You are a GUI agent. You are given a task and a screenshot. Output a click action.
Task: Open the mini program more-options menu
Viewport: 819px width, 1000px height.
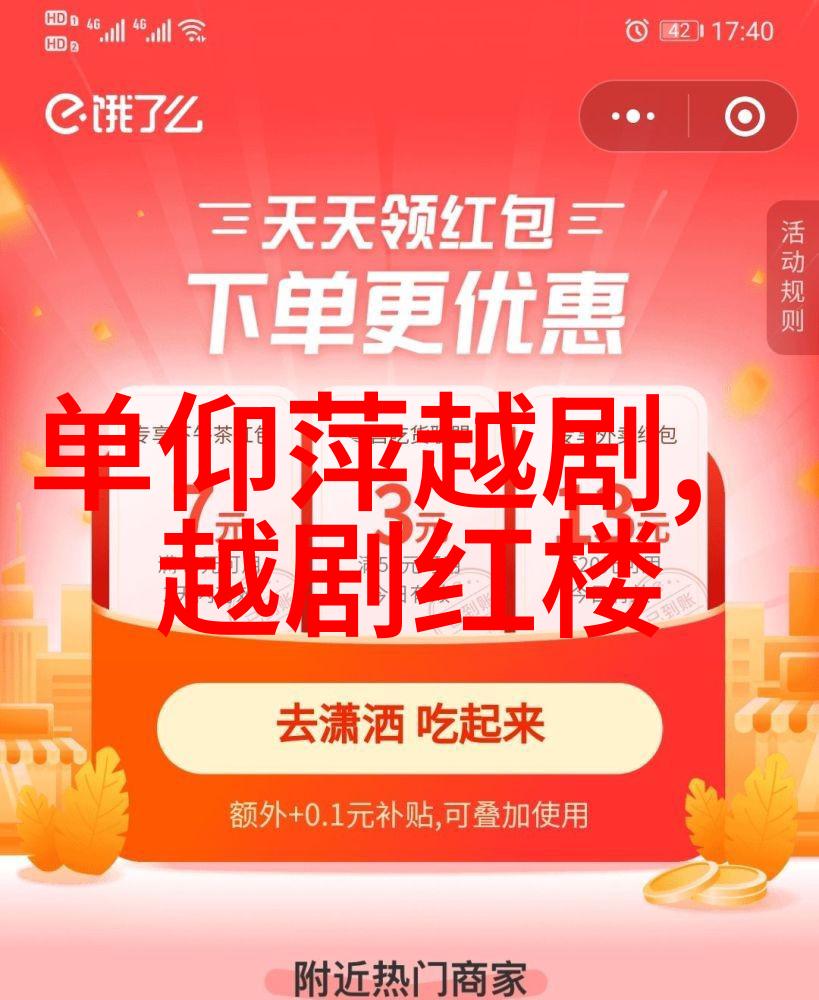click(x=634, y=117)
